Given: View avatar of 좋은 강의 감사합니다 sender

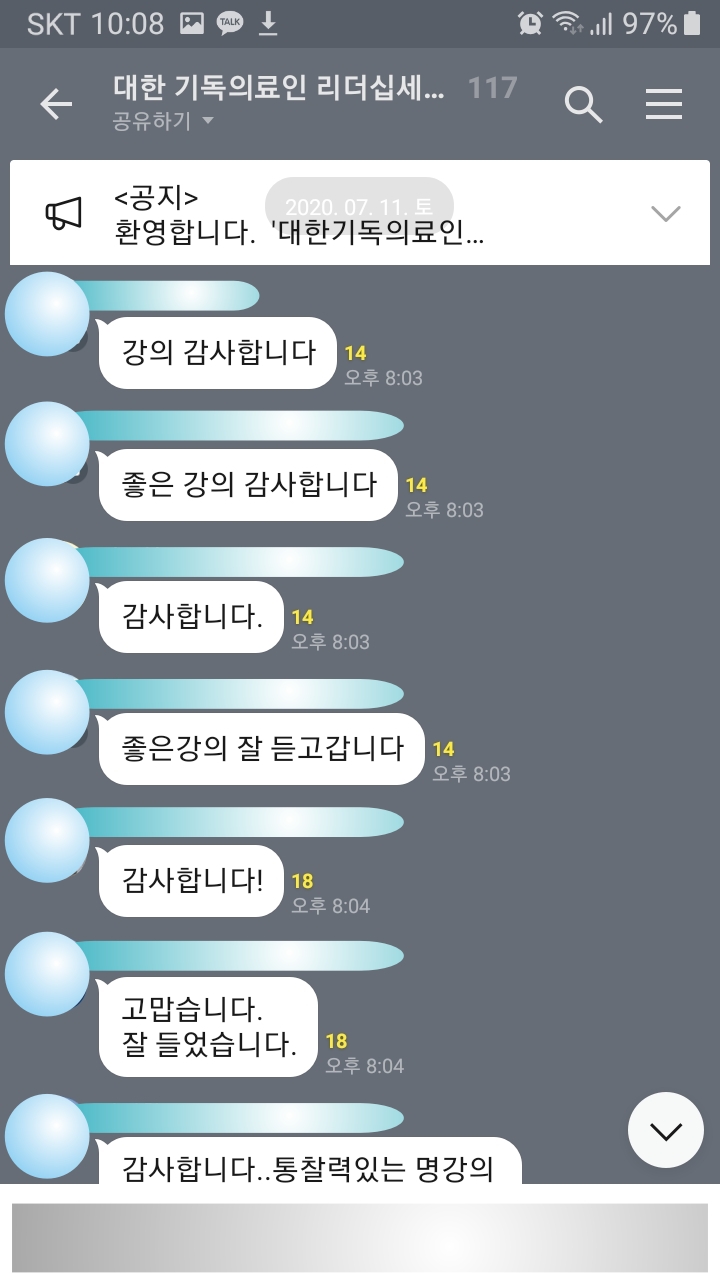Looking at the screenshot, I should point(47,444).
